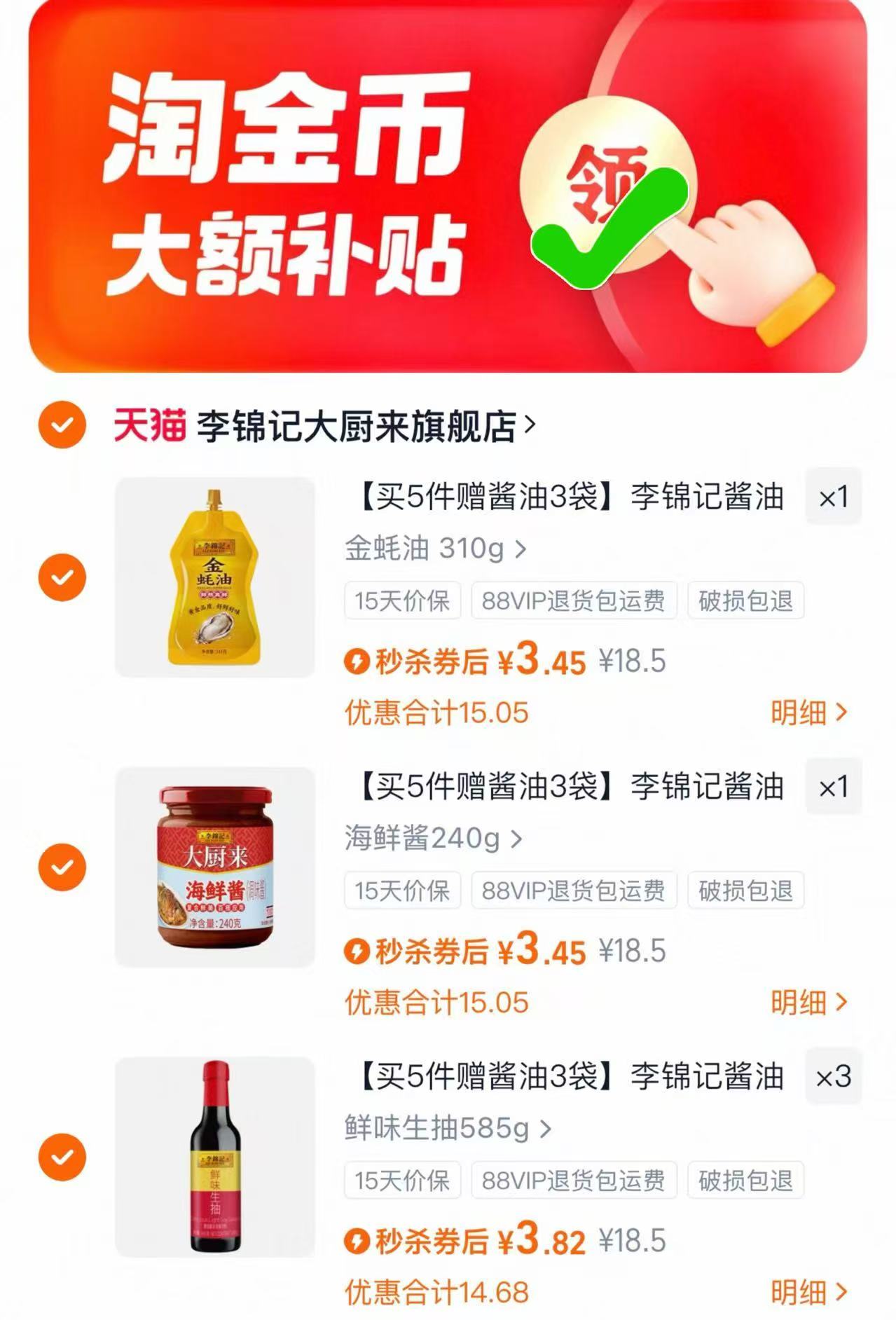Click the 15天价保 tag on 海鲜酱
Screen dimensions: 896x1320
pyautogui.click(x=402, y=891)
